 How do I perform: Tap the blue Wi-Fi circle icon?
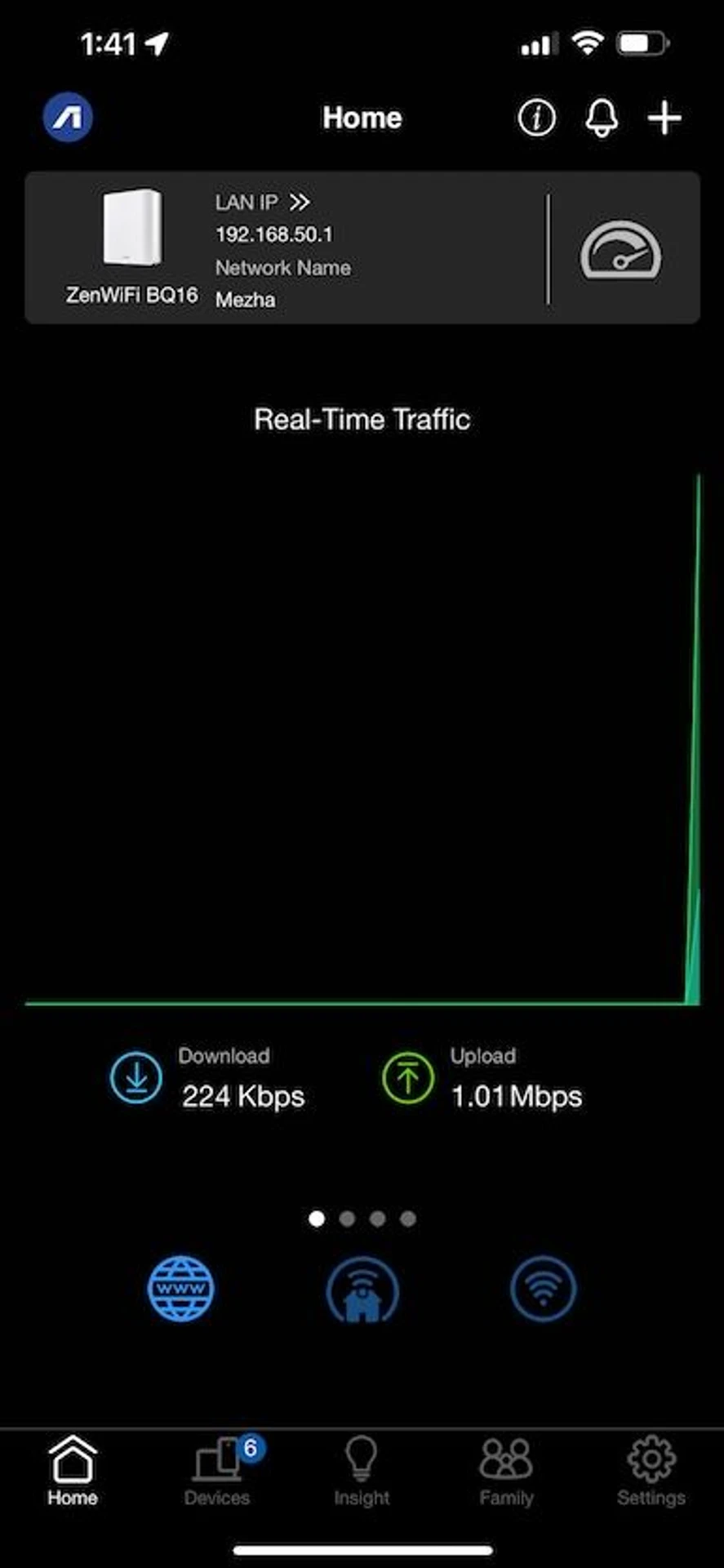[543, 1289]
